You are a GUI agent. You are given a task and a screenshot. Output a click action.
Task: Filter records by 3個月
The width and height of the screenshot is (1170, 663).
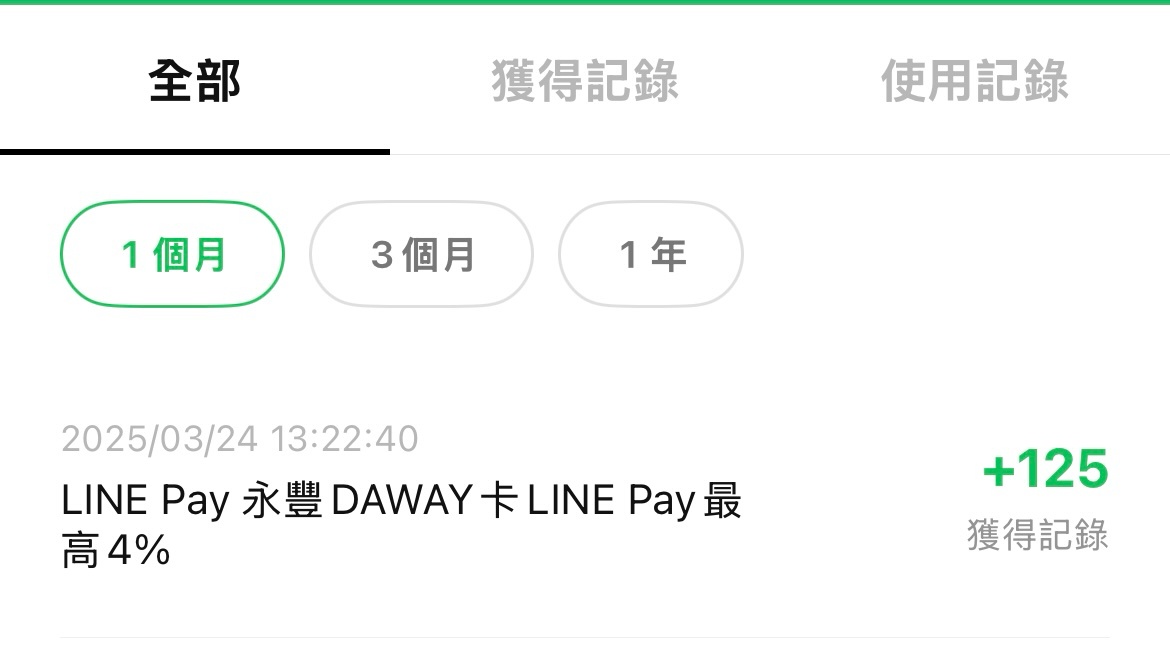coord(421,255)
